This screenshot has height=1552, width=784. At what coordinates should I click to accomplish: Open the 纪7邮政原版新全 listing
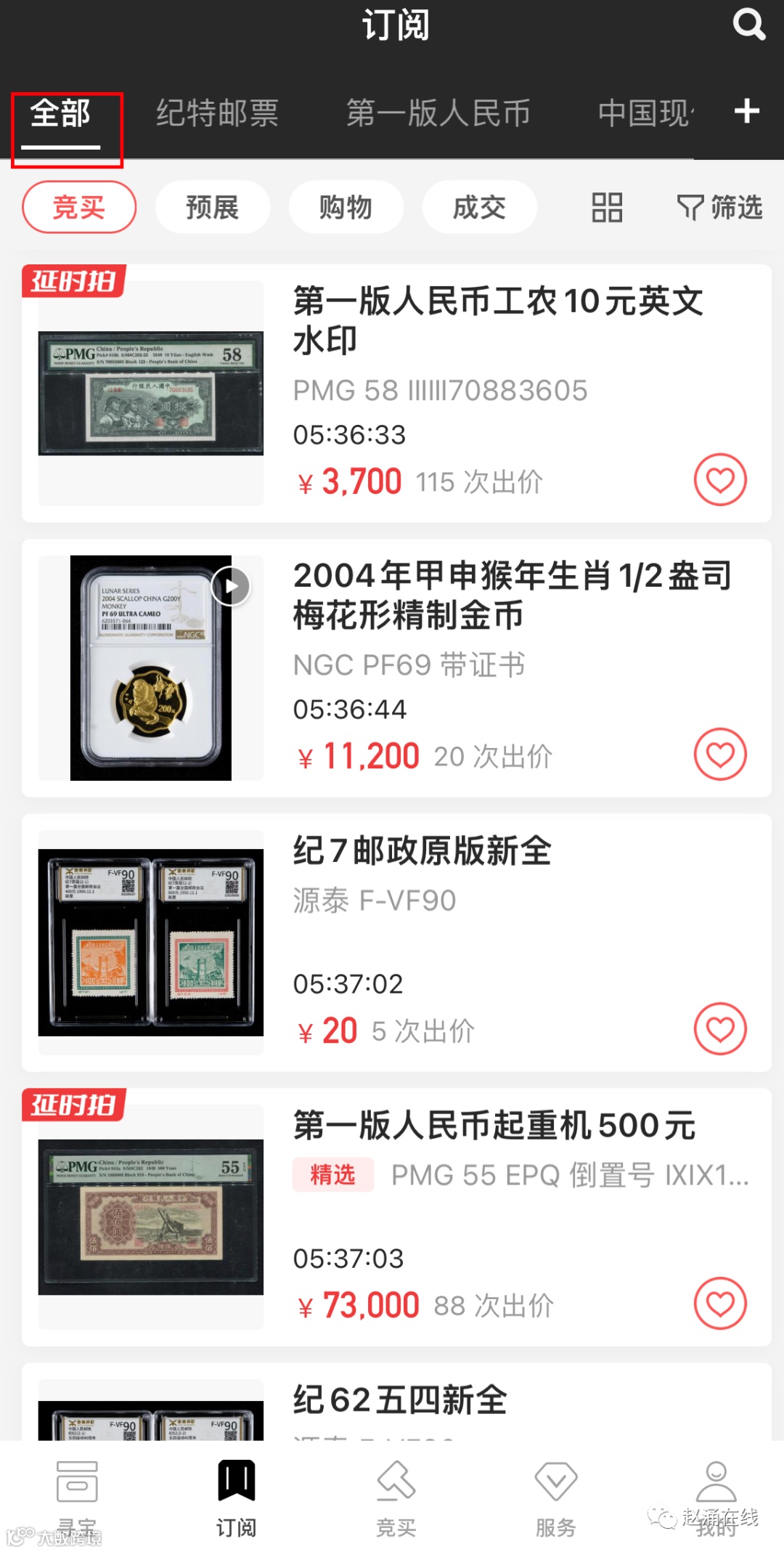pyautogui.click(x=422, y=851)
